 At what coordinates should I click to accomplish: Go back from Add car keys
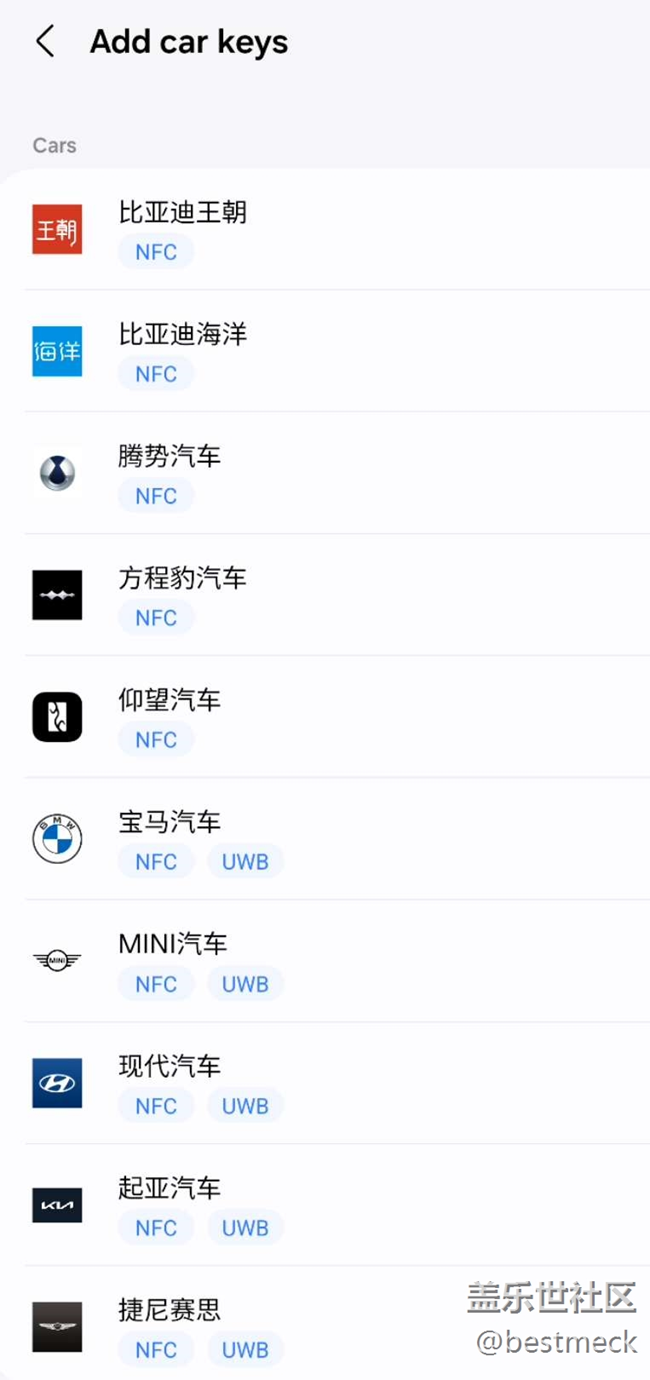tap(45, 42)
